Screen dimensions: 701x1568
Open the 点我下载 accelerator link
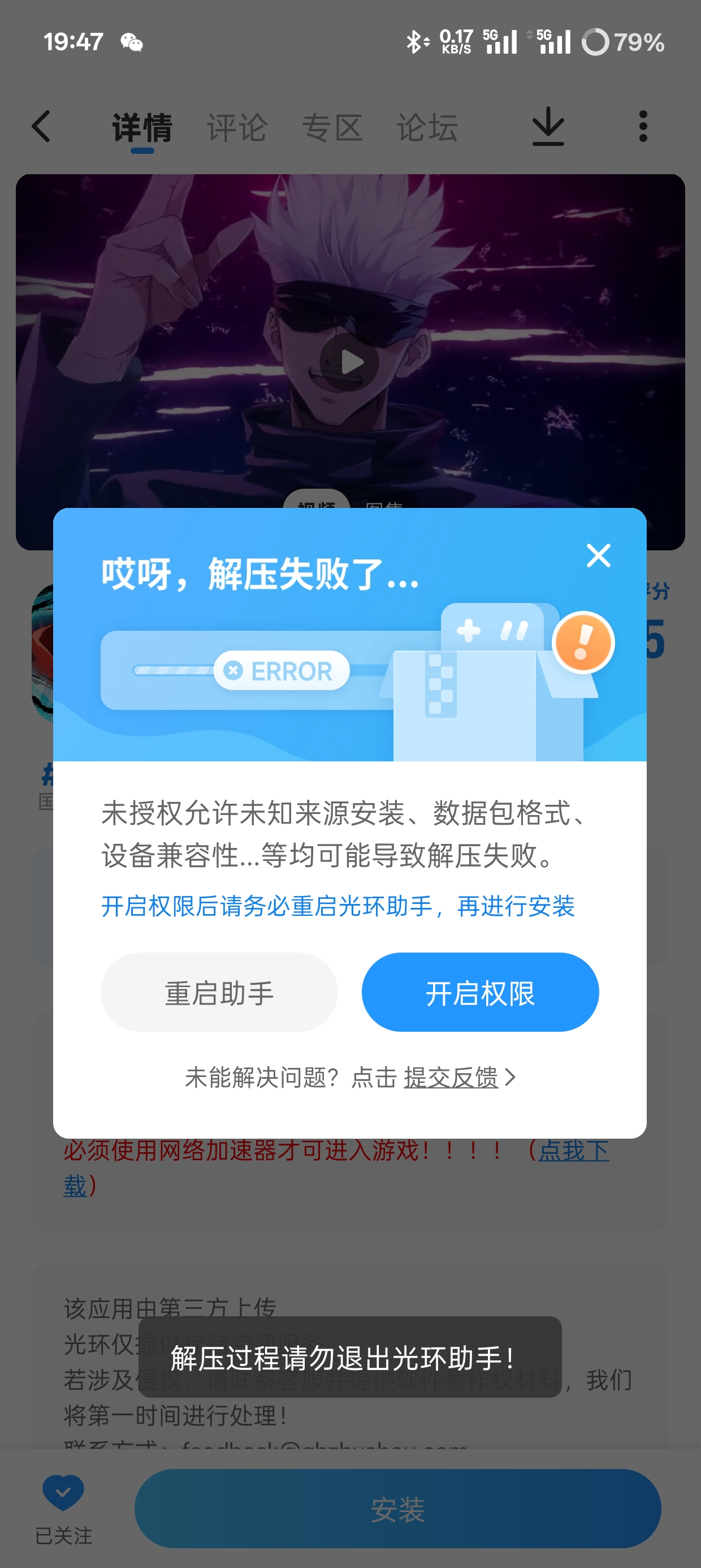point(573,1151)
